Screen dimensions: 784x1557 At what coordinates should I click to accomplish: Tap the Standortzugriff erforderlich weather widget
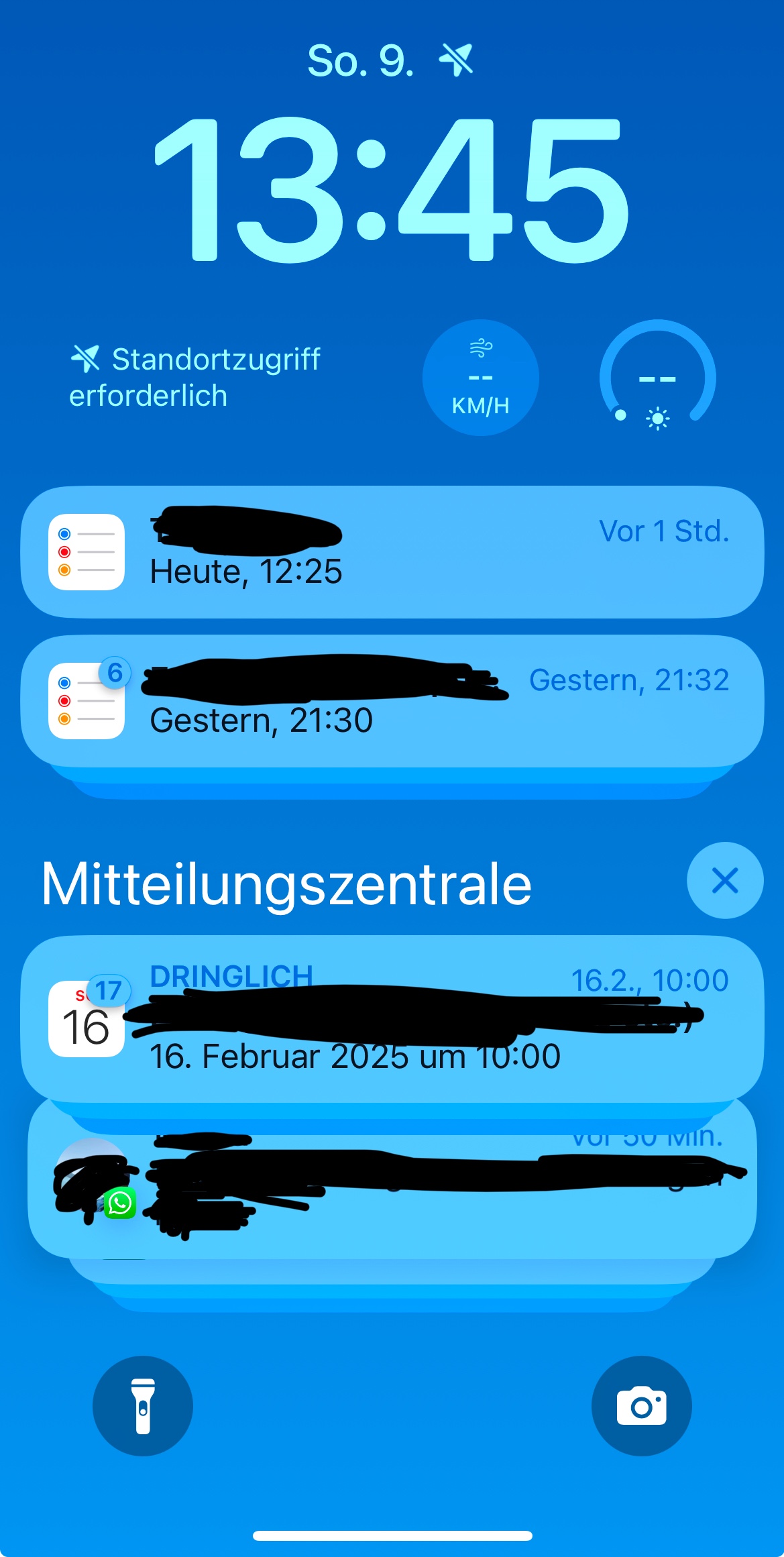[x=196, y=378]
